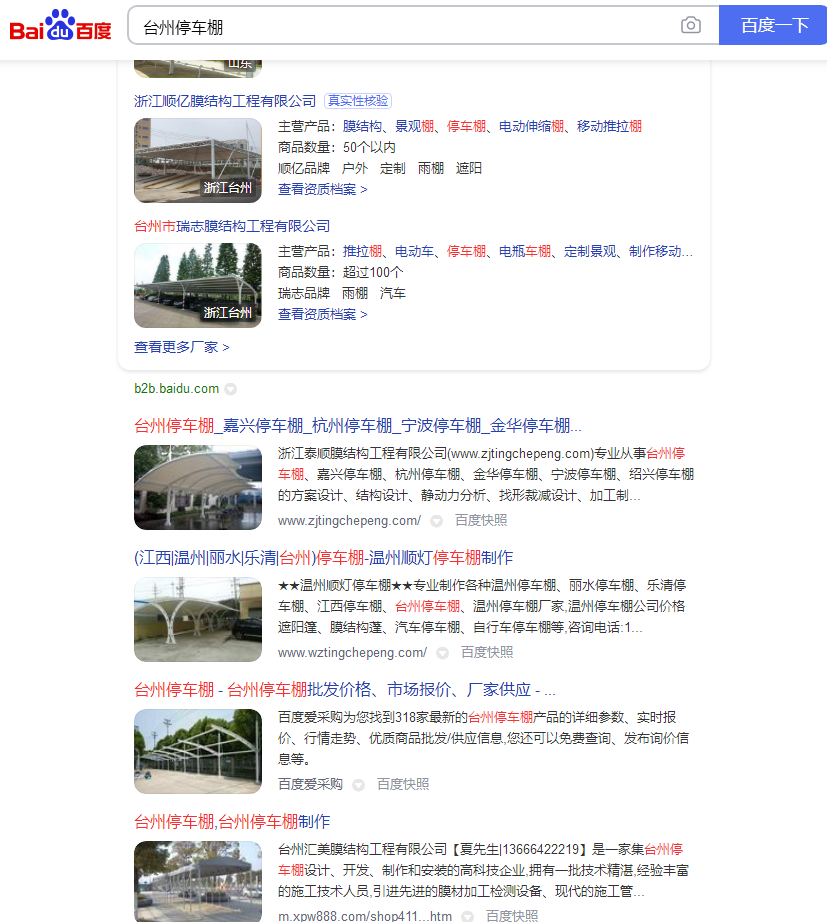
Task: Open 百度快照 for www.zjtingchepeng.com result
Action: pos(481,520)
